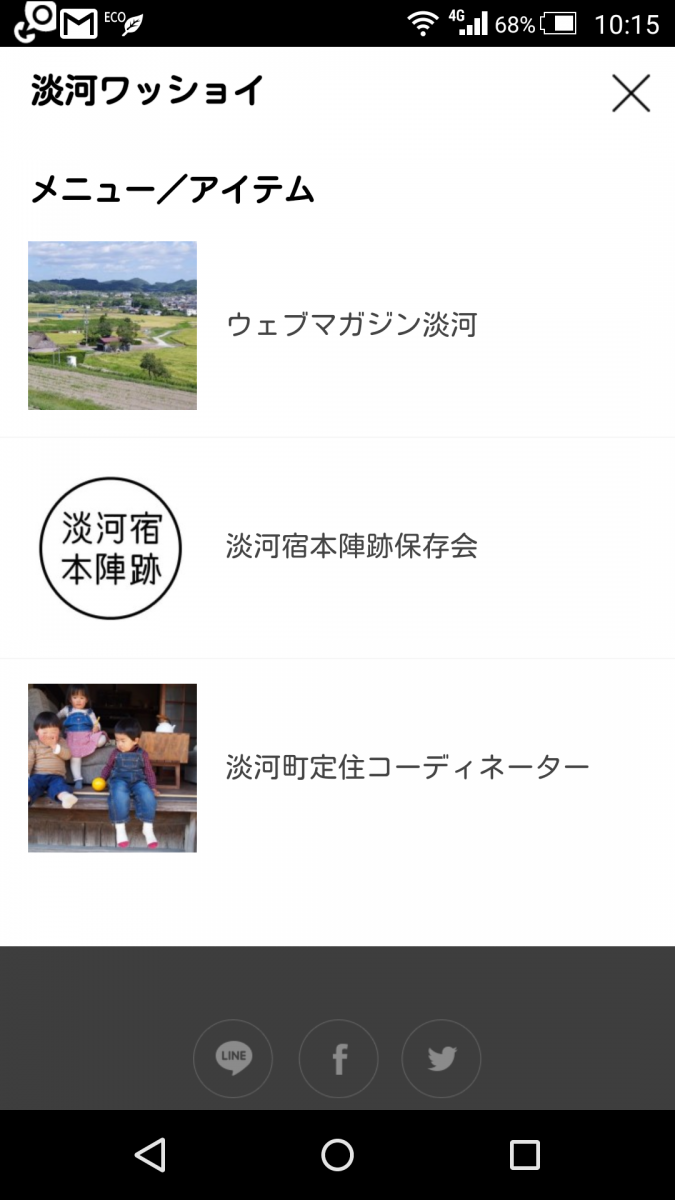The height and width of the screenshot is (1200, 675).
Task: Open the Twitter icon in footer
Action: [442, 1058]
